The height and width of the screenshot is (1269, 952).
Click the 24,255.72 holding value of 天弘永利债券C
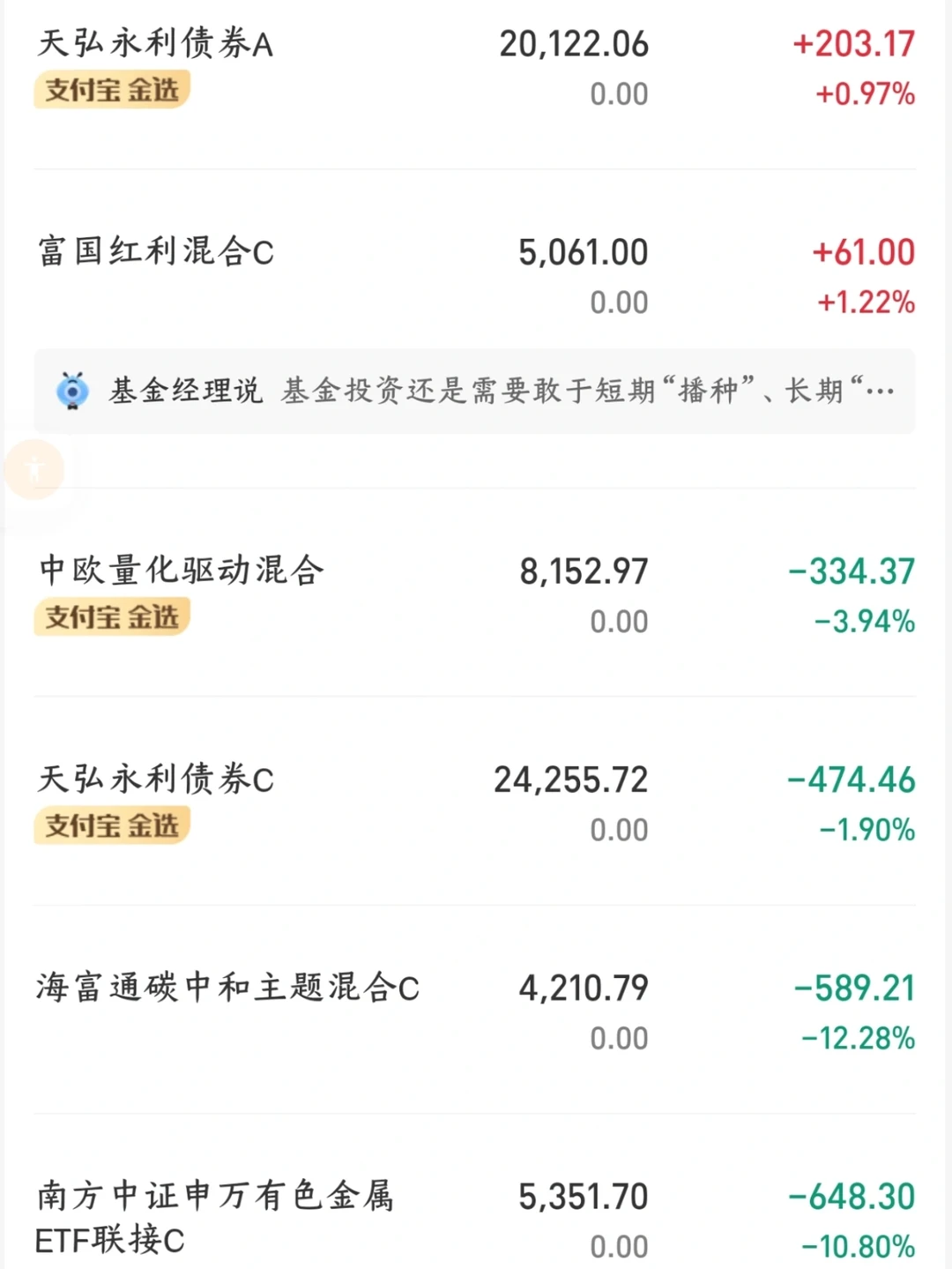tap(569, 780)
